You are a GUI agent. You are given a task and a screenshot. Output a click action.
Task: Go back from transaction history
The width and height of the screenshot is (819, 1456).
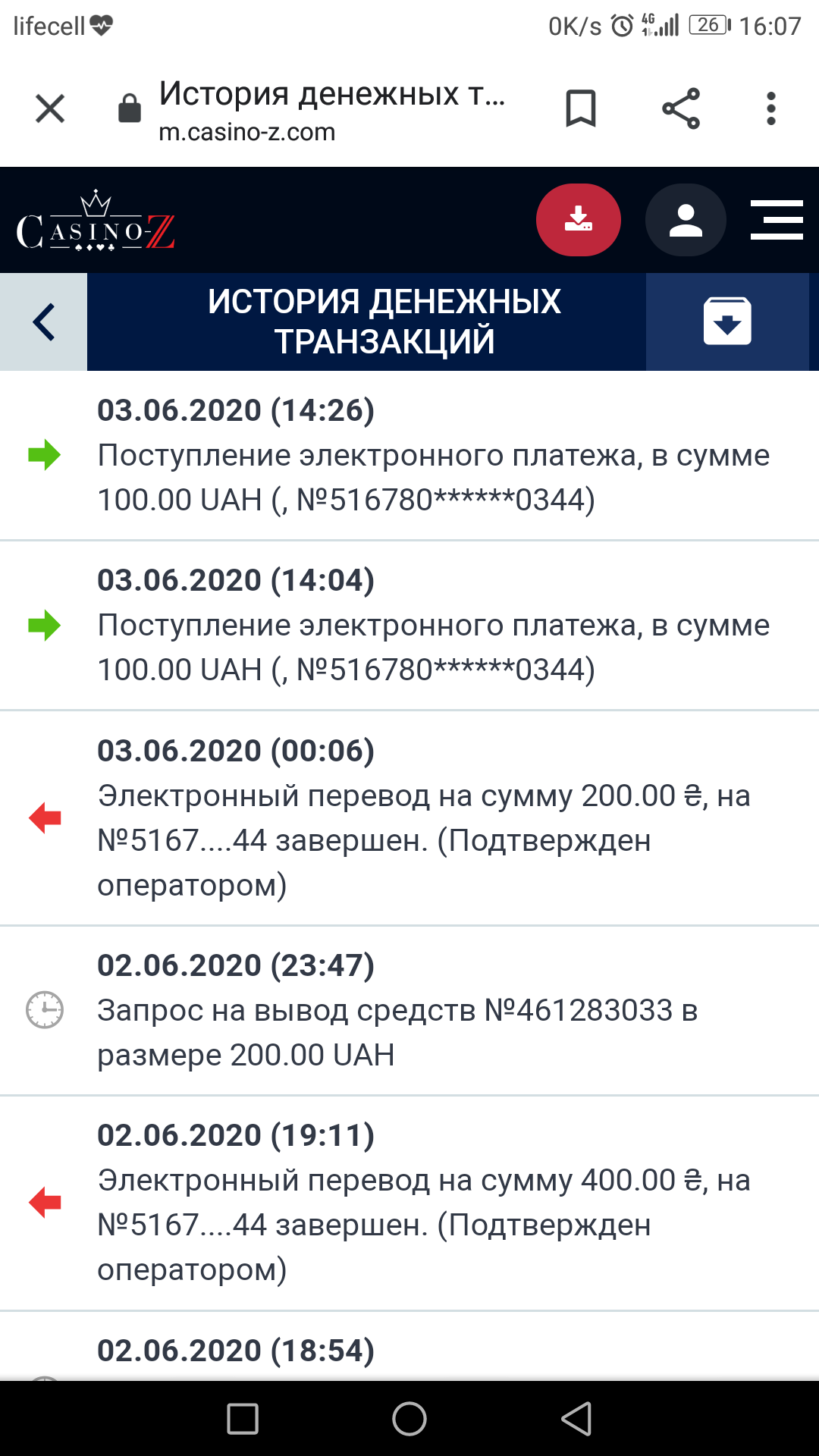click(44, 322)
